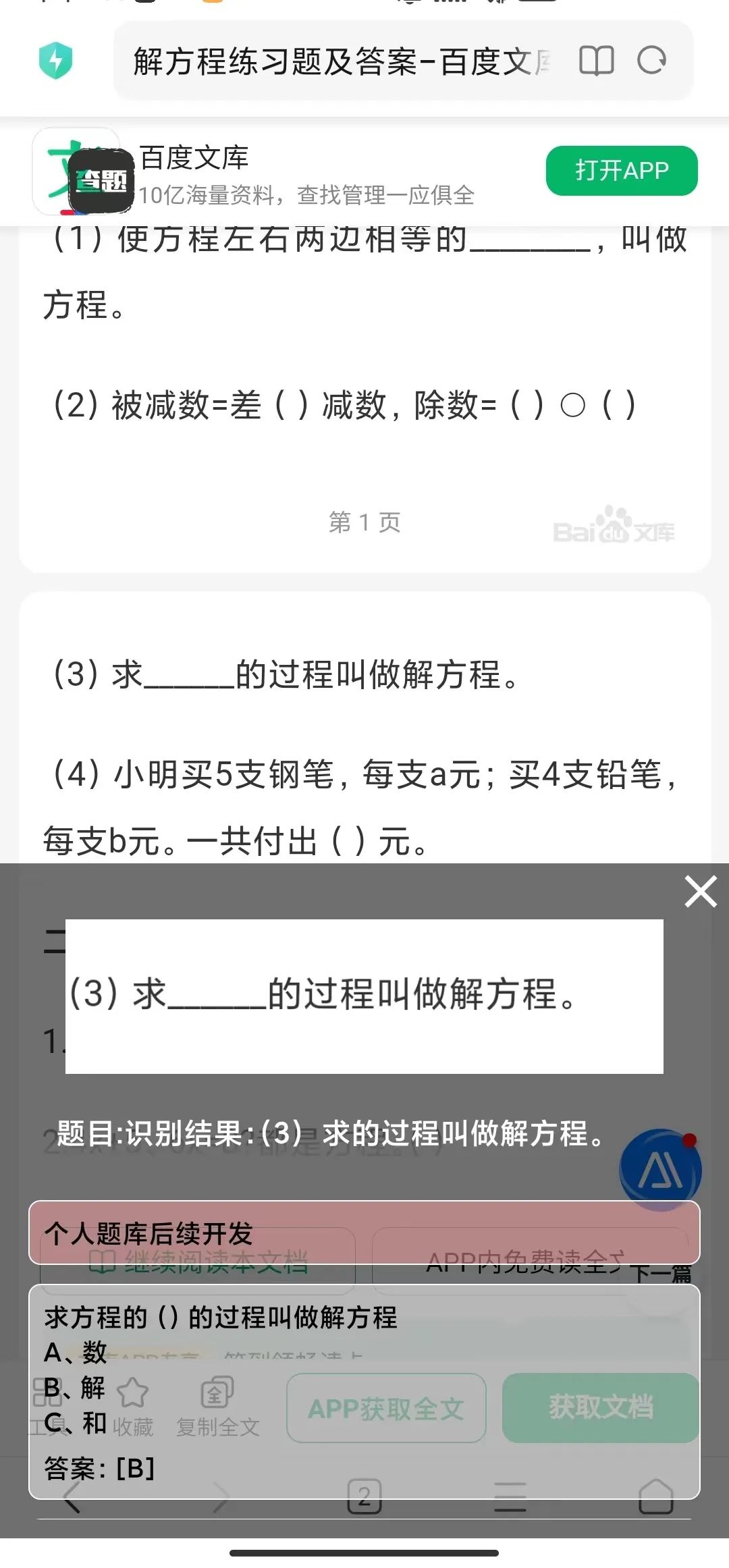Go to the browser home page

click(655, 1497)
